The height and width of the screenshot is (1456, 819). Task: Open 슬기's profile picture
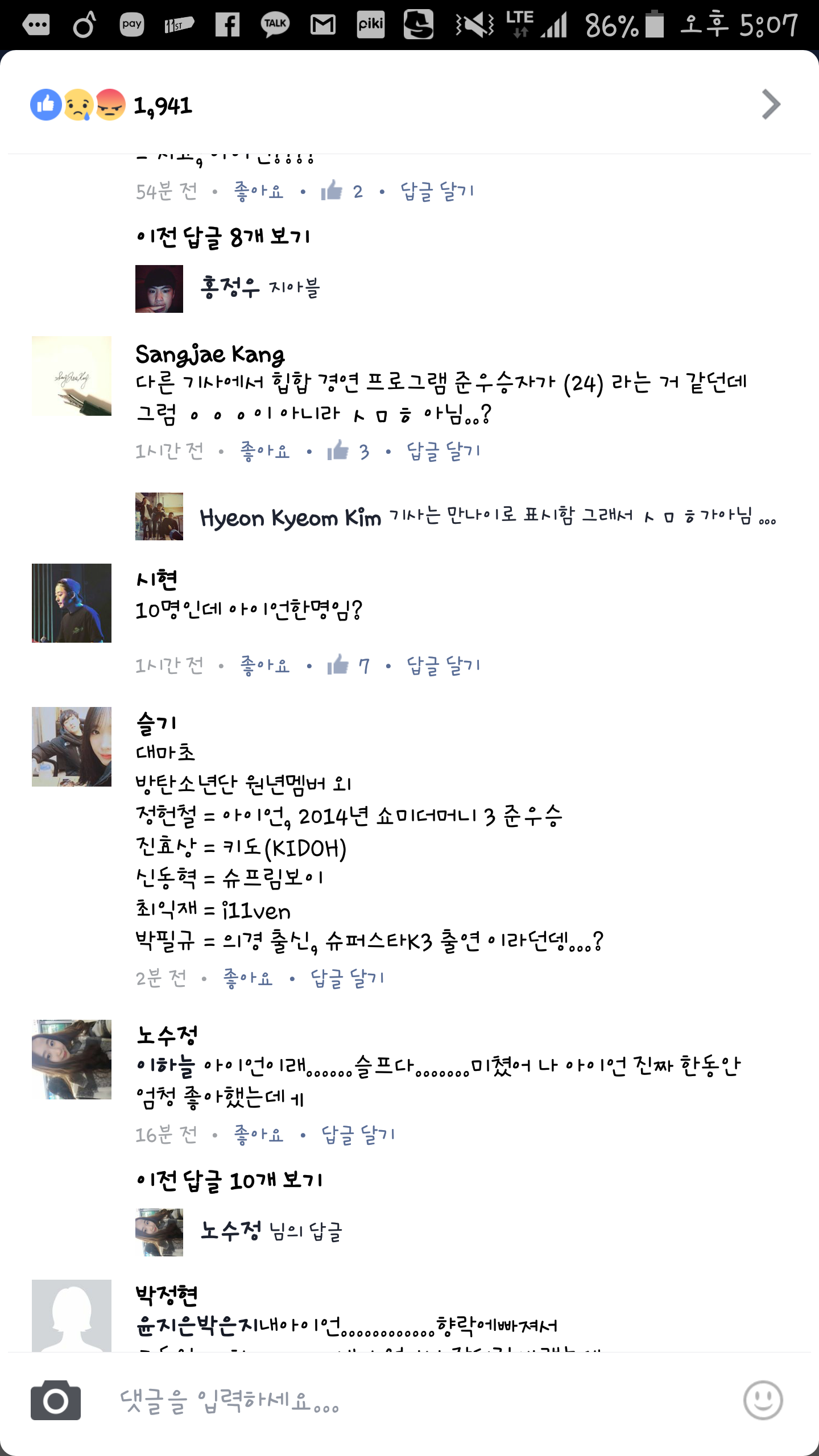pos(72,747)
